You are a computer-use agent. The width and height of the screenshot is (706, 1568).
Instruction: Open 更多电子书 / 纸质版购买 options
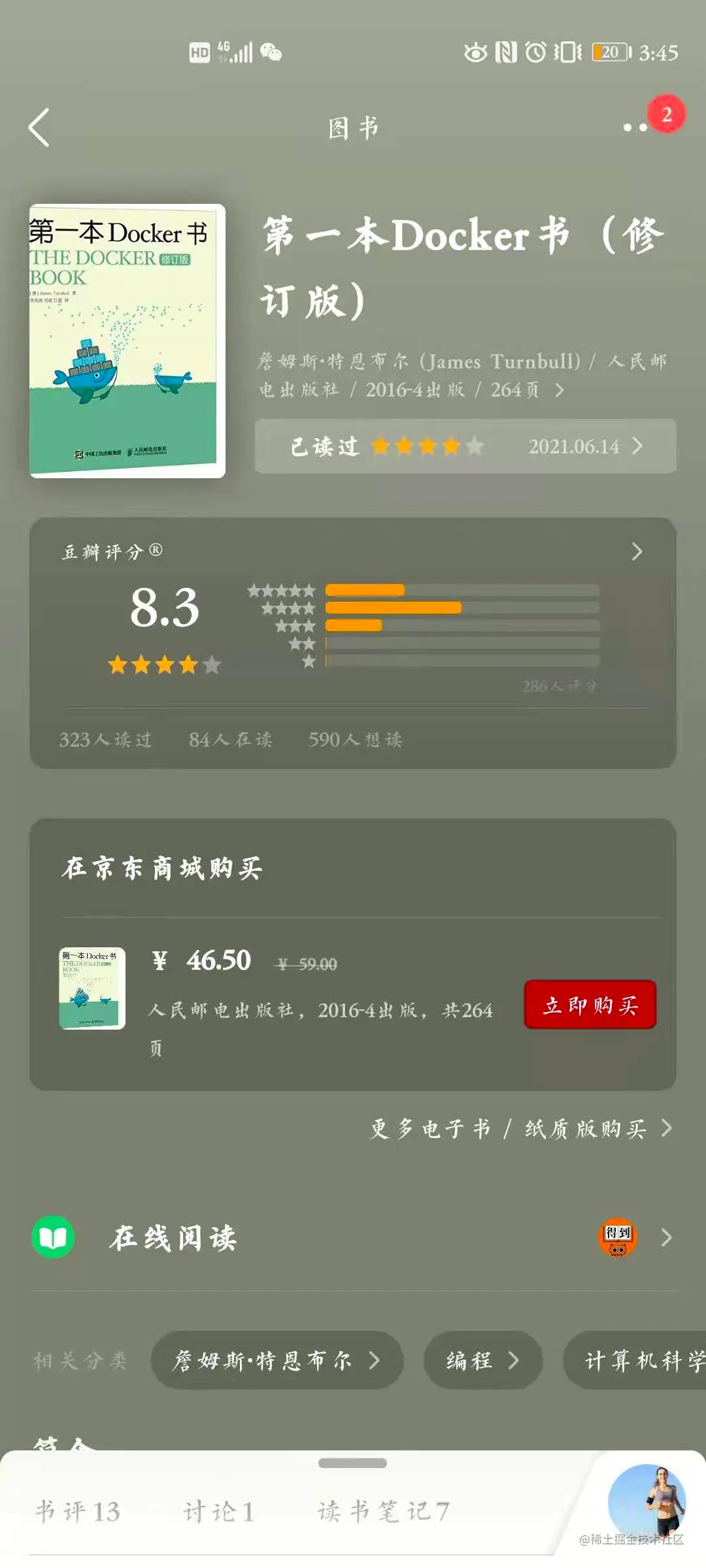click(x=520, y=1128)
